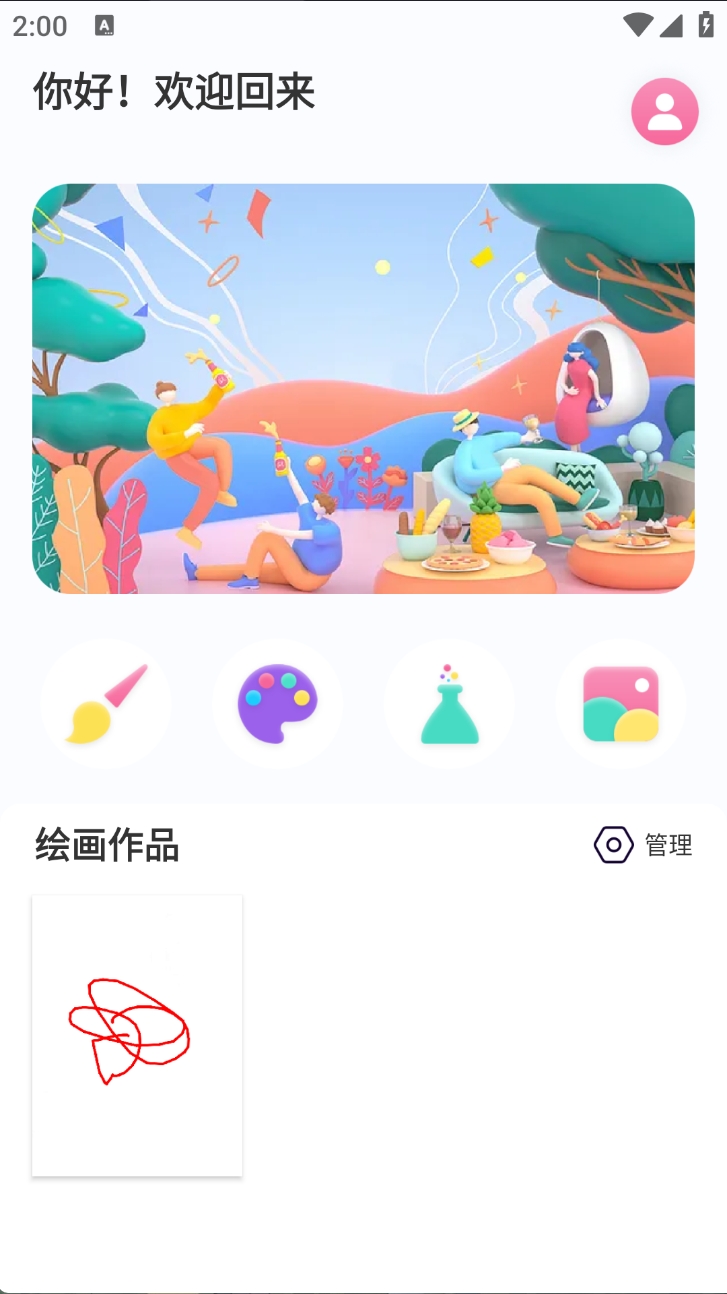Viewport: 727px width, 1294px height.
Task: Tap 管理 to manage artworks
Action: click(x=644, y=845)
